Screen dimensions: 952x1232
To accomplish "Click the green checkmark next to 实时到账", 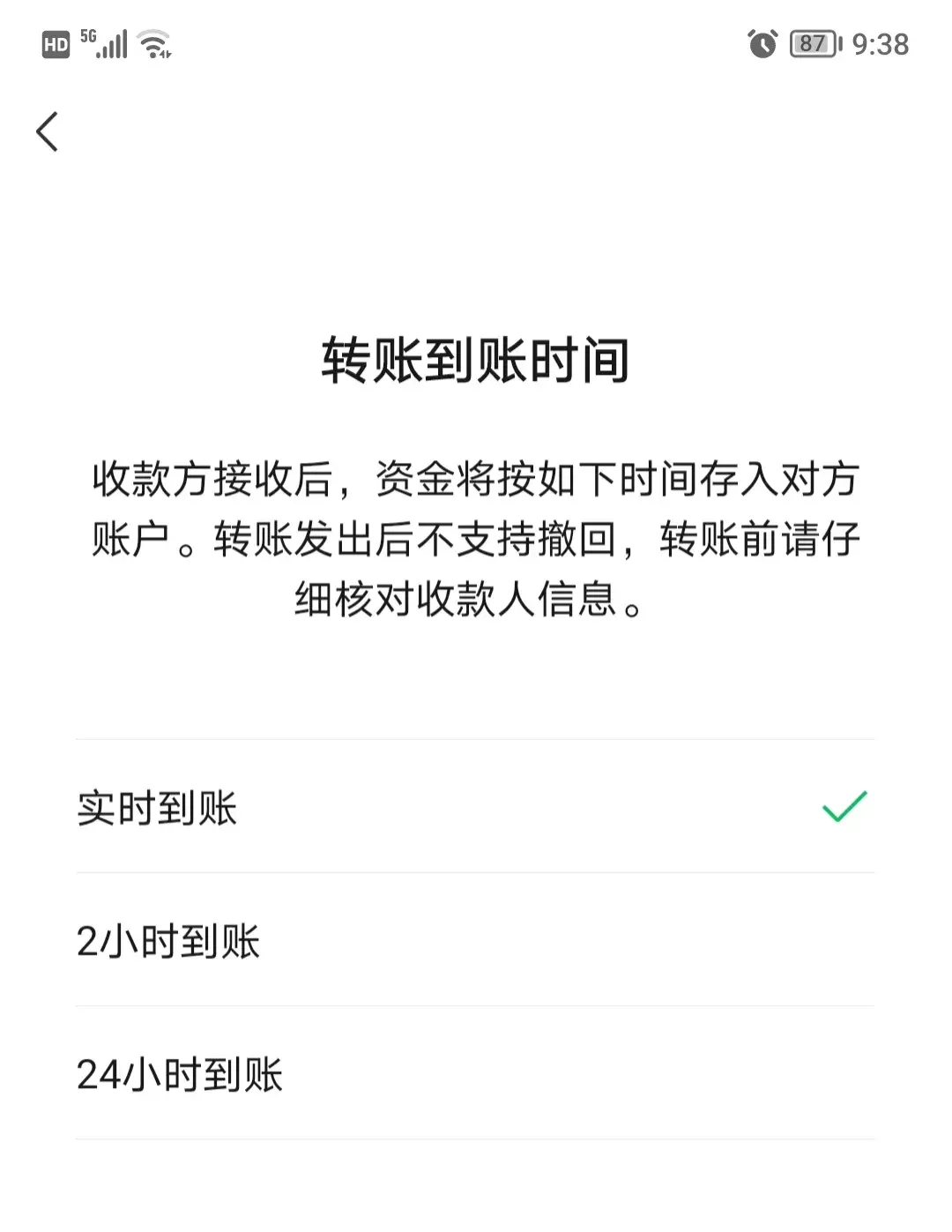I will (x=844, y=807).
